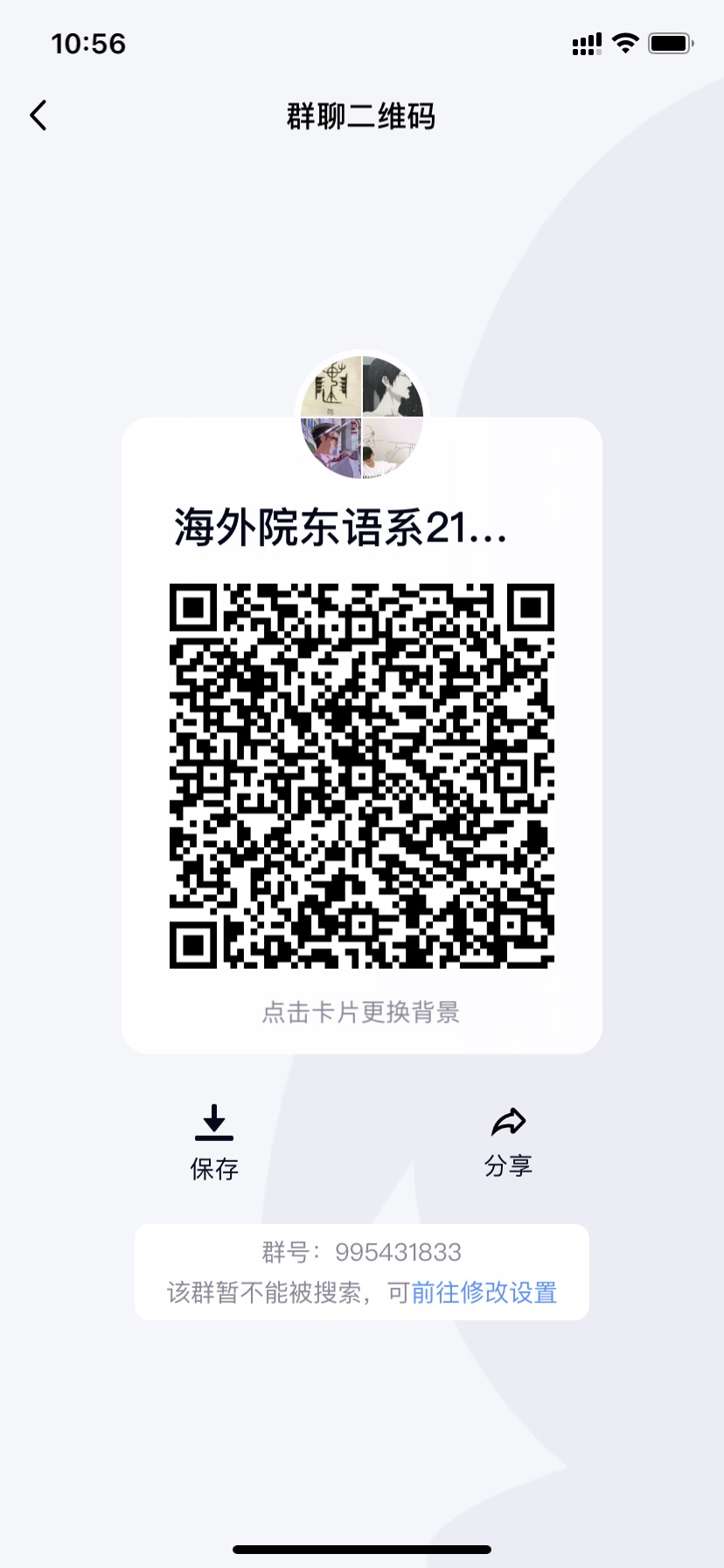Go back from the group QR code page

38,115
